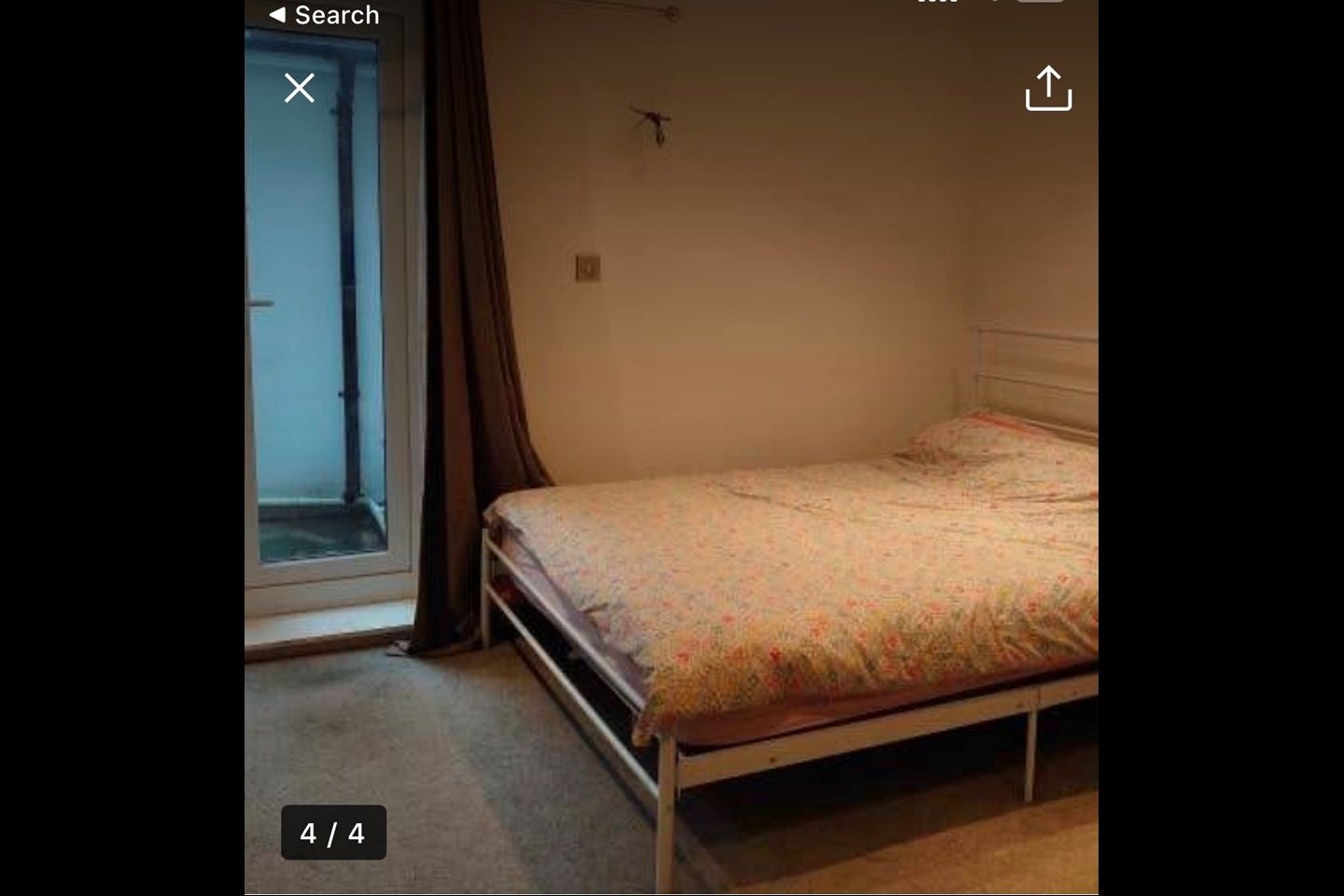Return to Search via the back link
This screenshot has width=1344, height=896.
point(324,15)
